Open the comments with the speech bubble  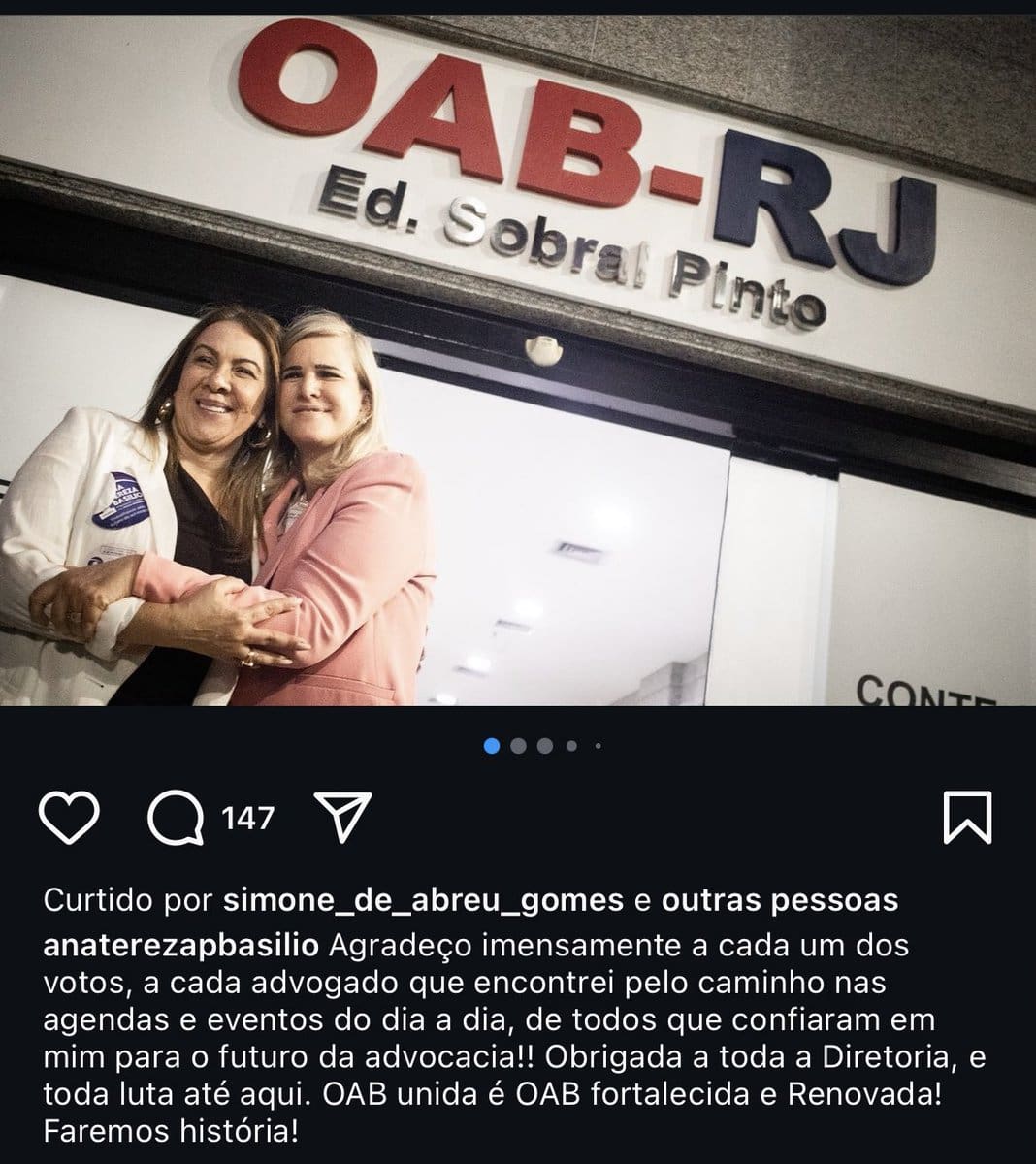point(176,820)
